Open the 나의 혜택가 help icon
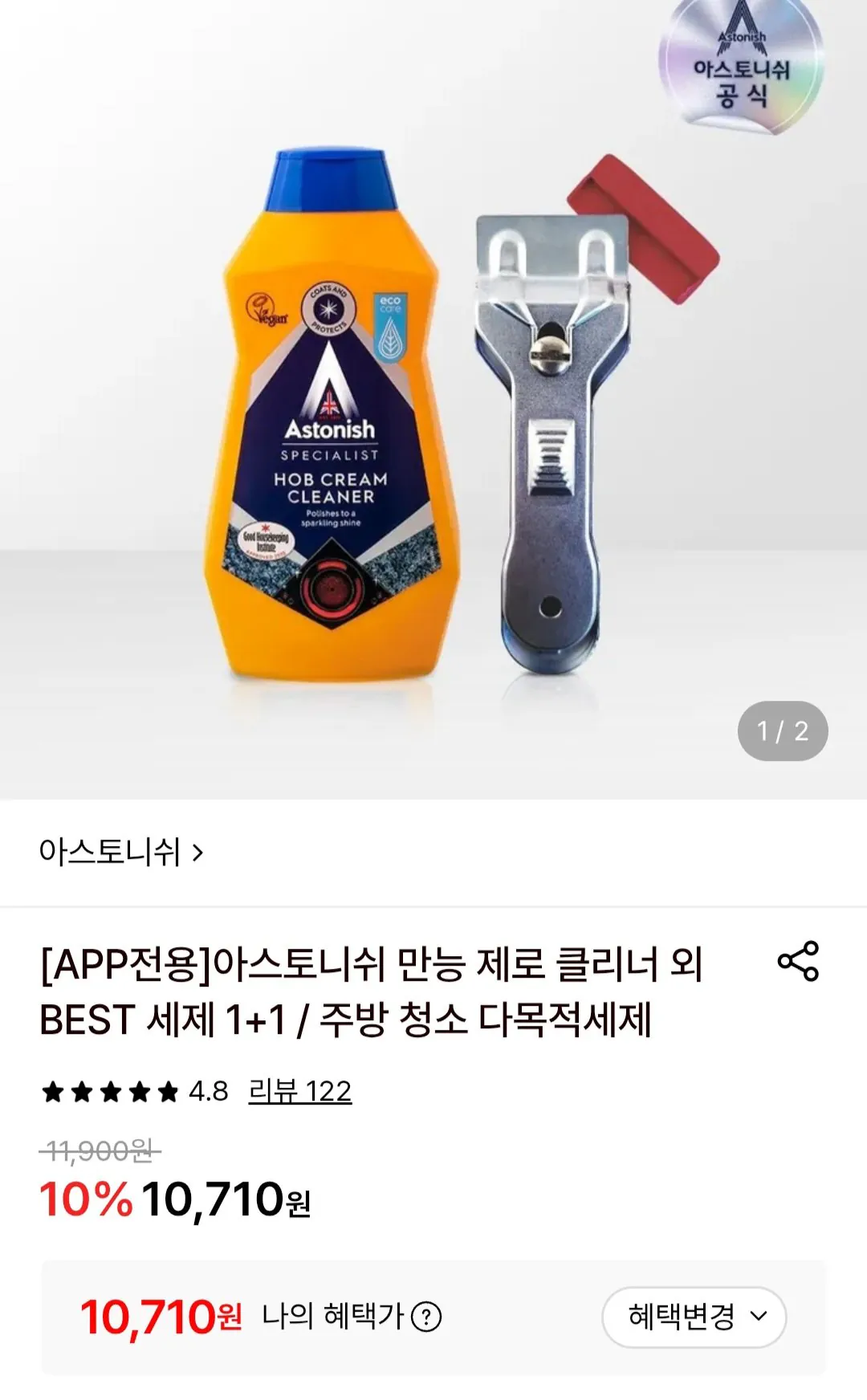 pyautogui.click(x=426, y=1317)
